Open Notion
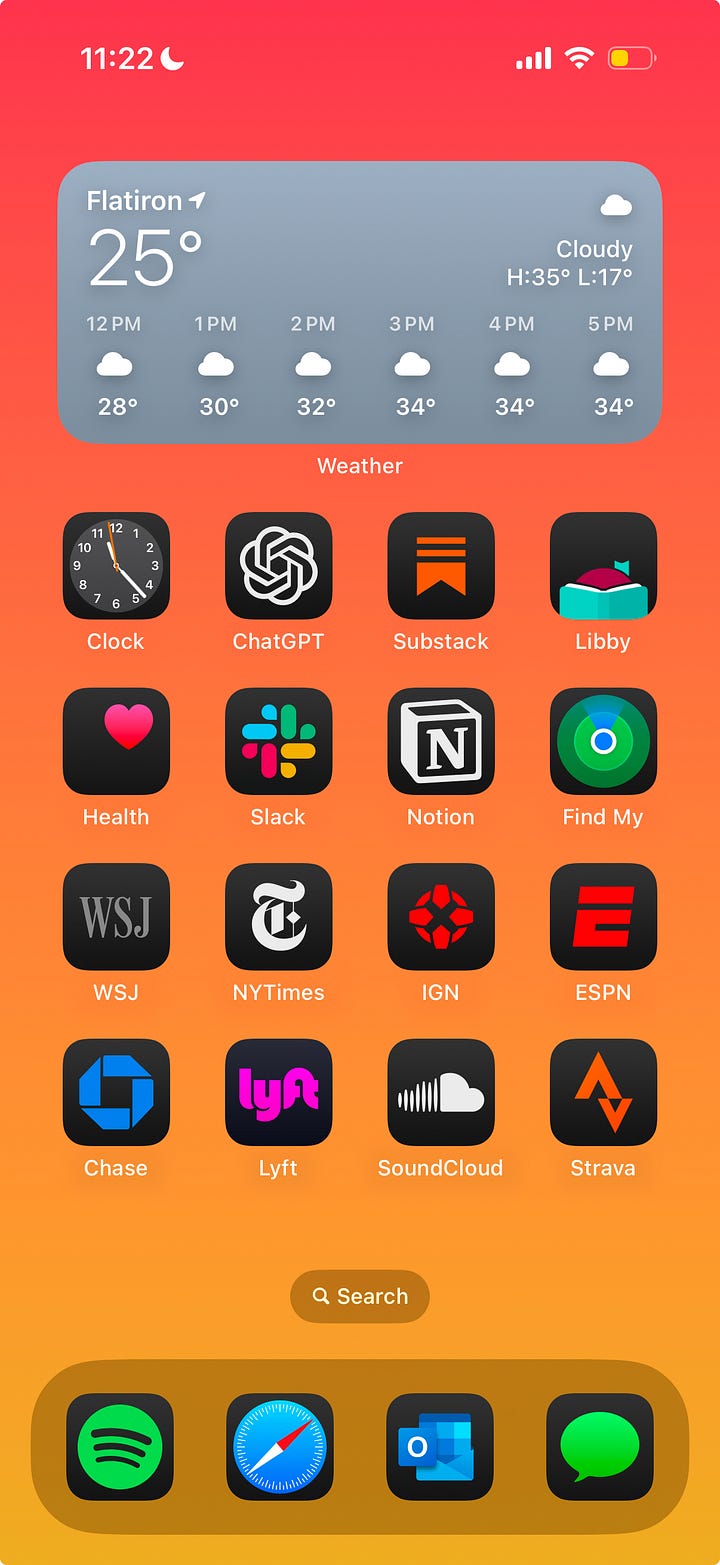720x1565 pixels. click(x=441, y=741)
